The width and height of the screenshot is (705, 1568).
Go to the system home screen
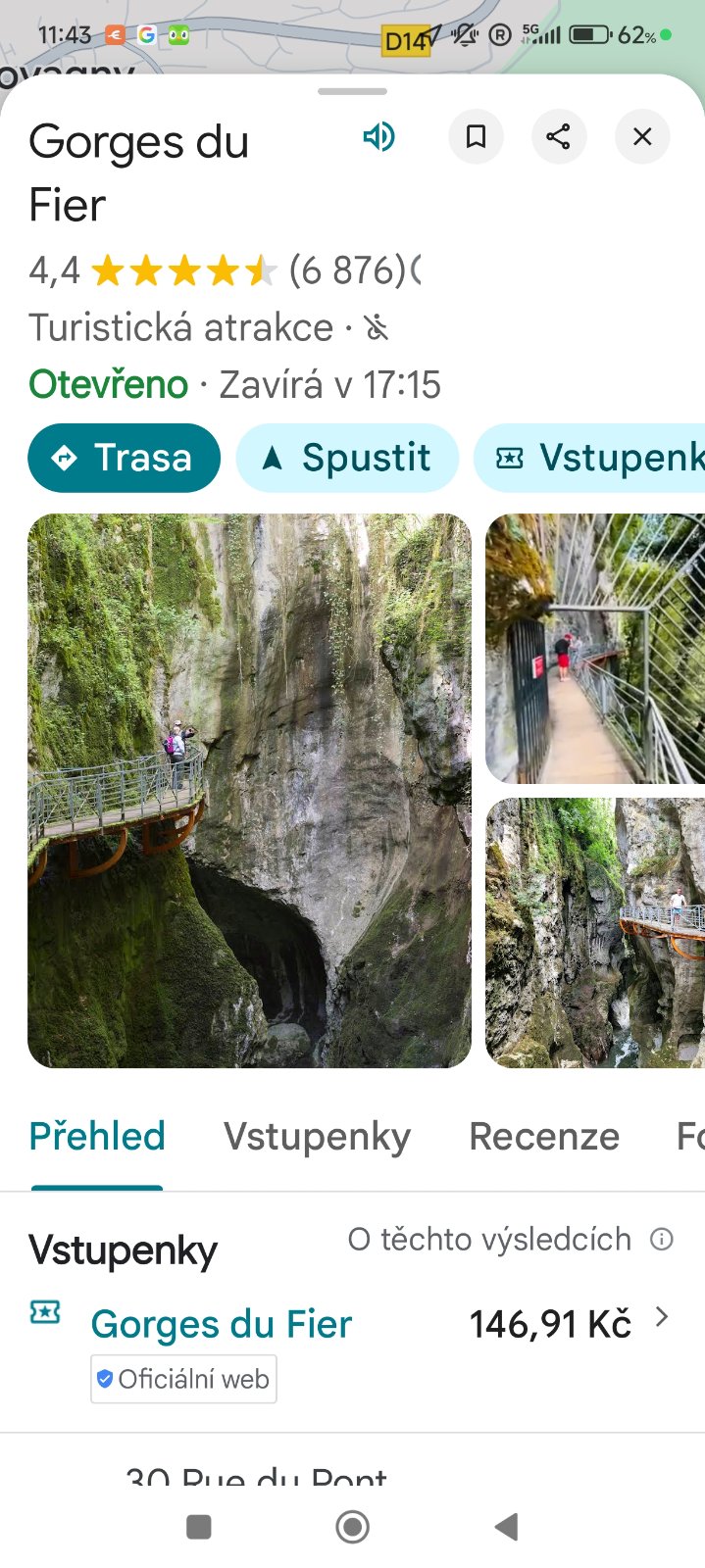(352, 1526)
